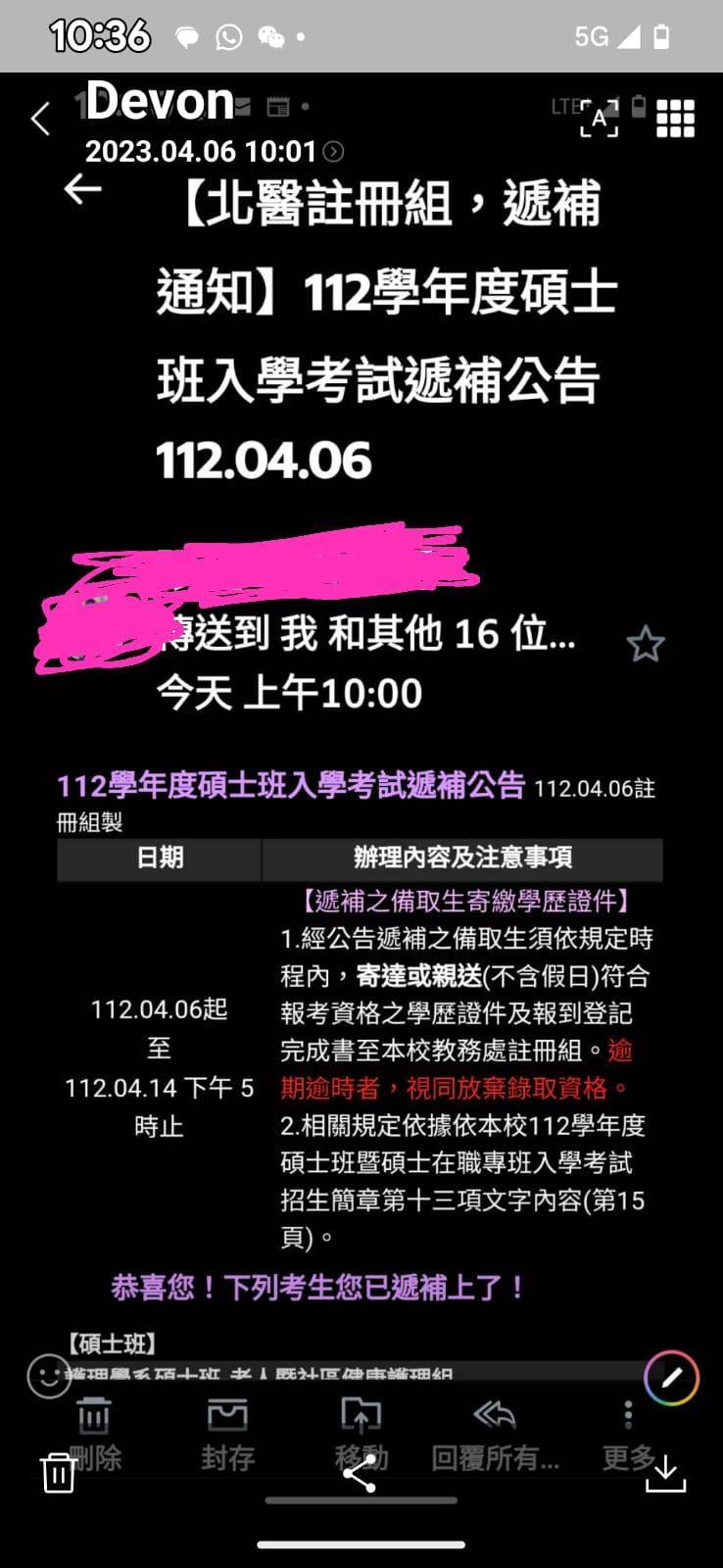Run text recognition on this image
Viewport: 723px width, 1568px height.
click(599, 119)
